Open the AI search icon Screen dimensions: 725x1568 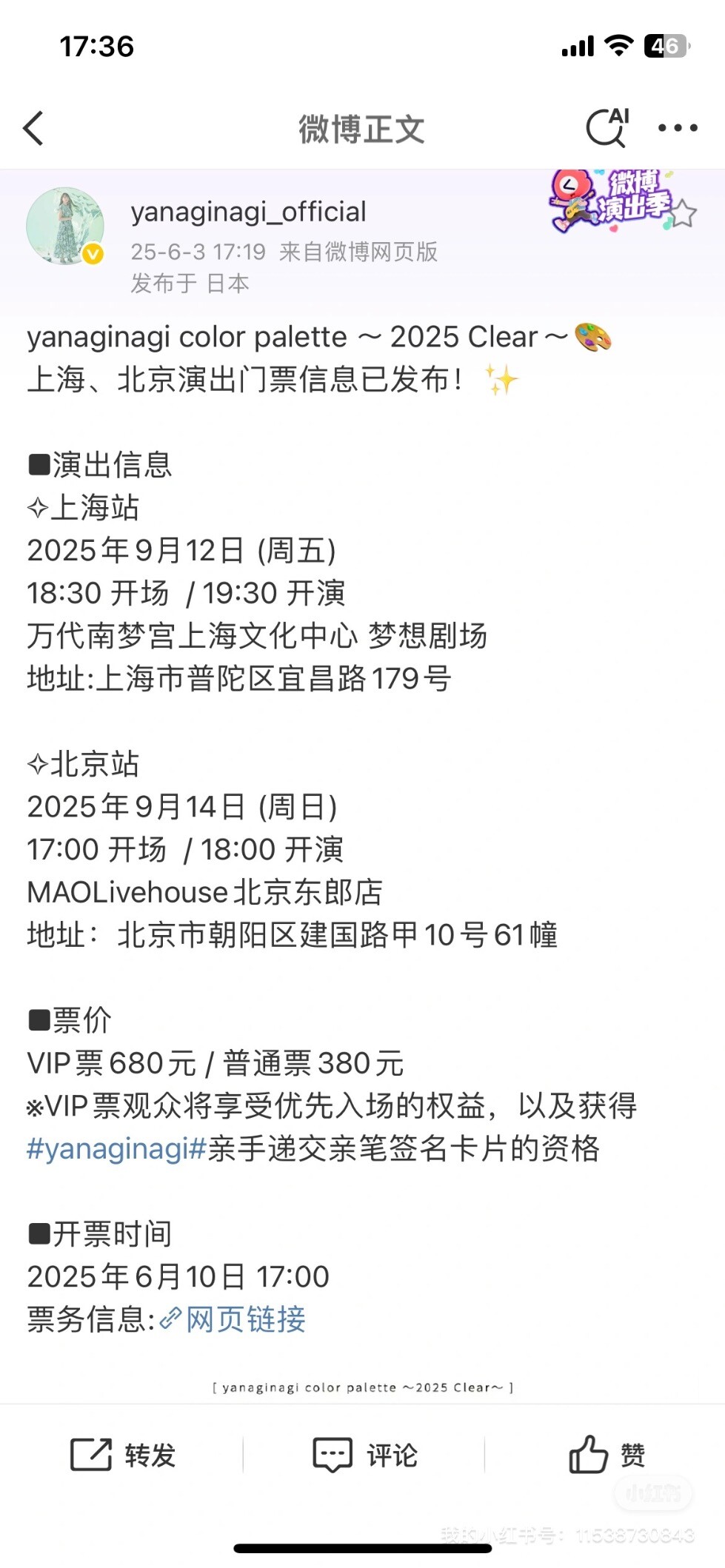[x=608, y=127]
